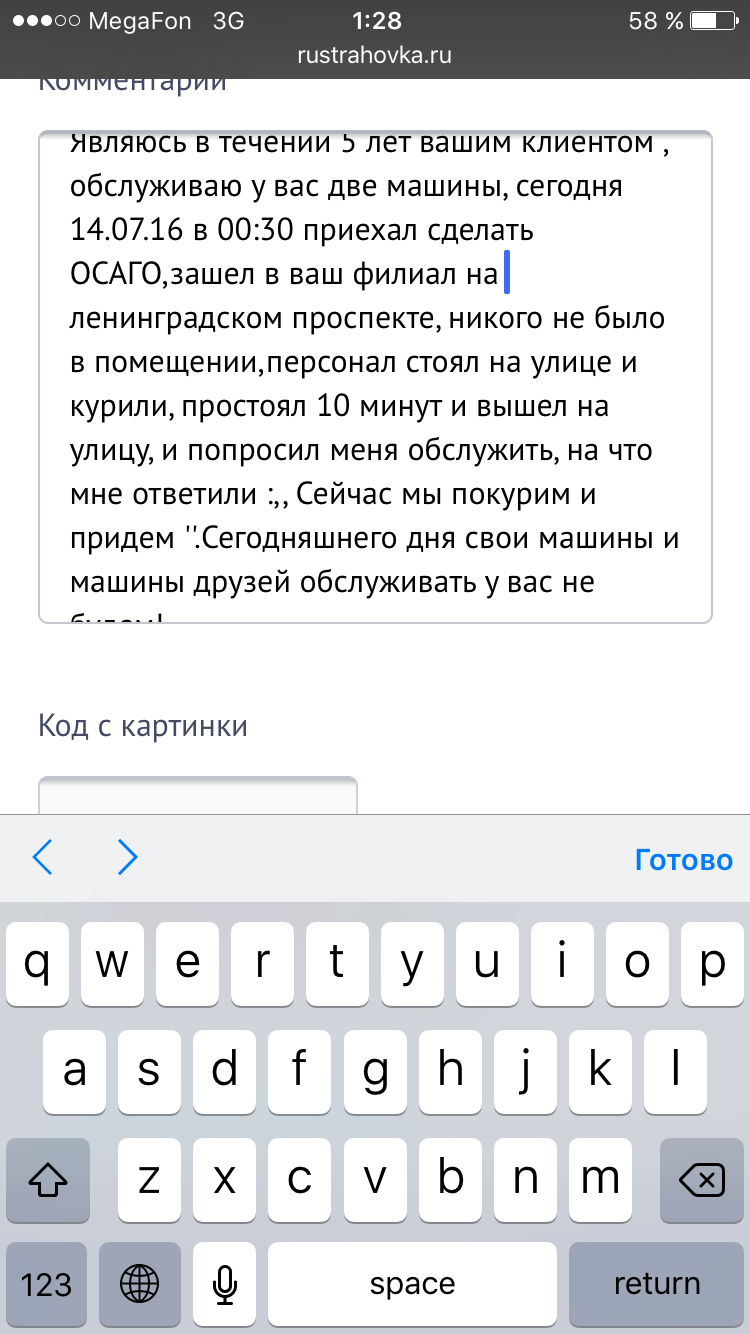Switch keyboard language with globe key
Screen dimensions: 750x1334
[140, 1284]
